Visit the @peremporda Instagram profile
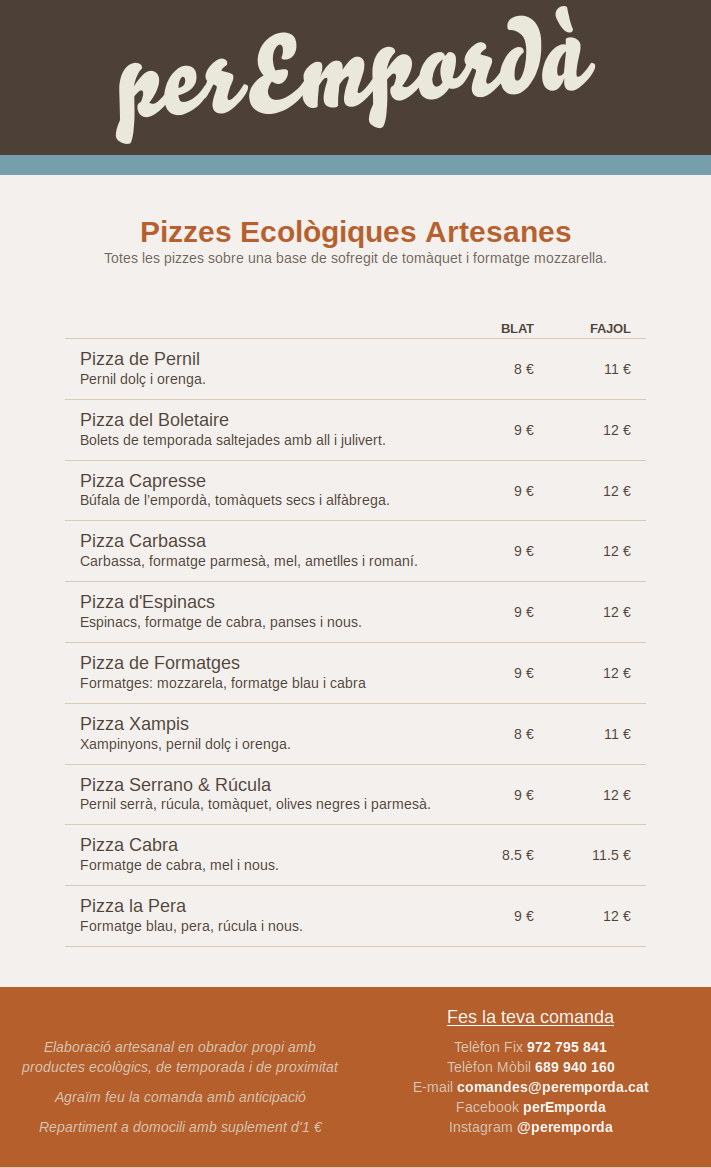Screen dimensions: 711x1168 [564, 1127]
